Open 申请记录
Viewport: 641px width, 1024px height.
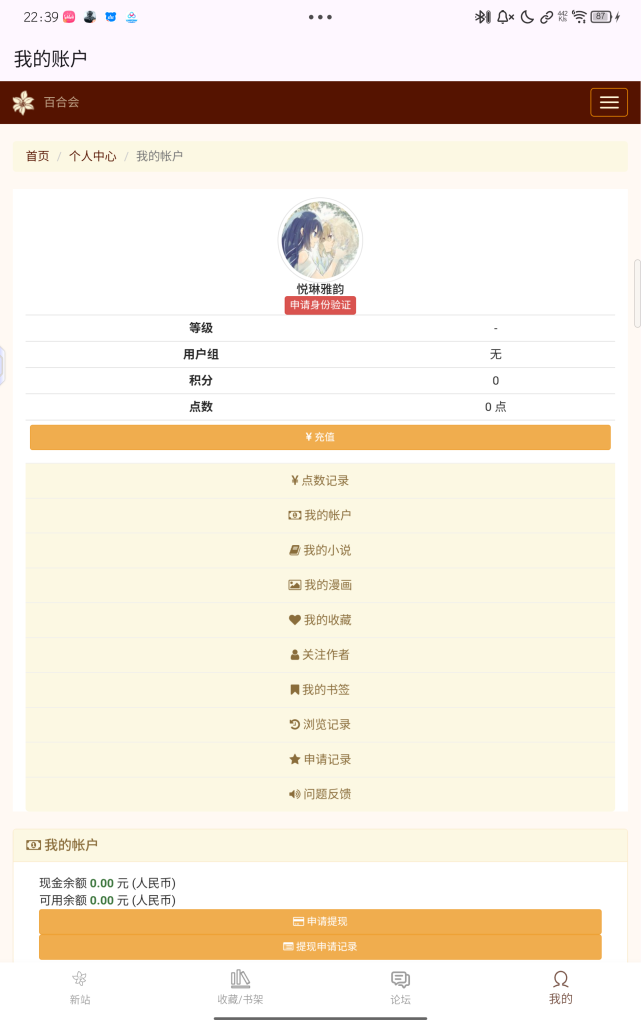[x=320, y=759]
